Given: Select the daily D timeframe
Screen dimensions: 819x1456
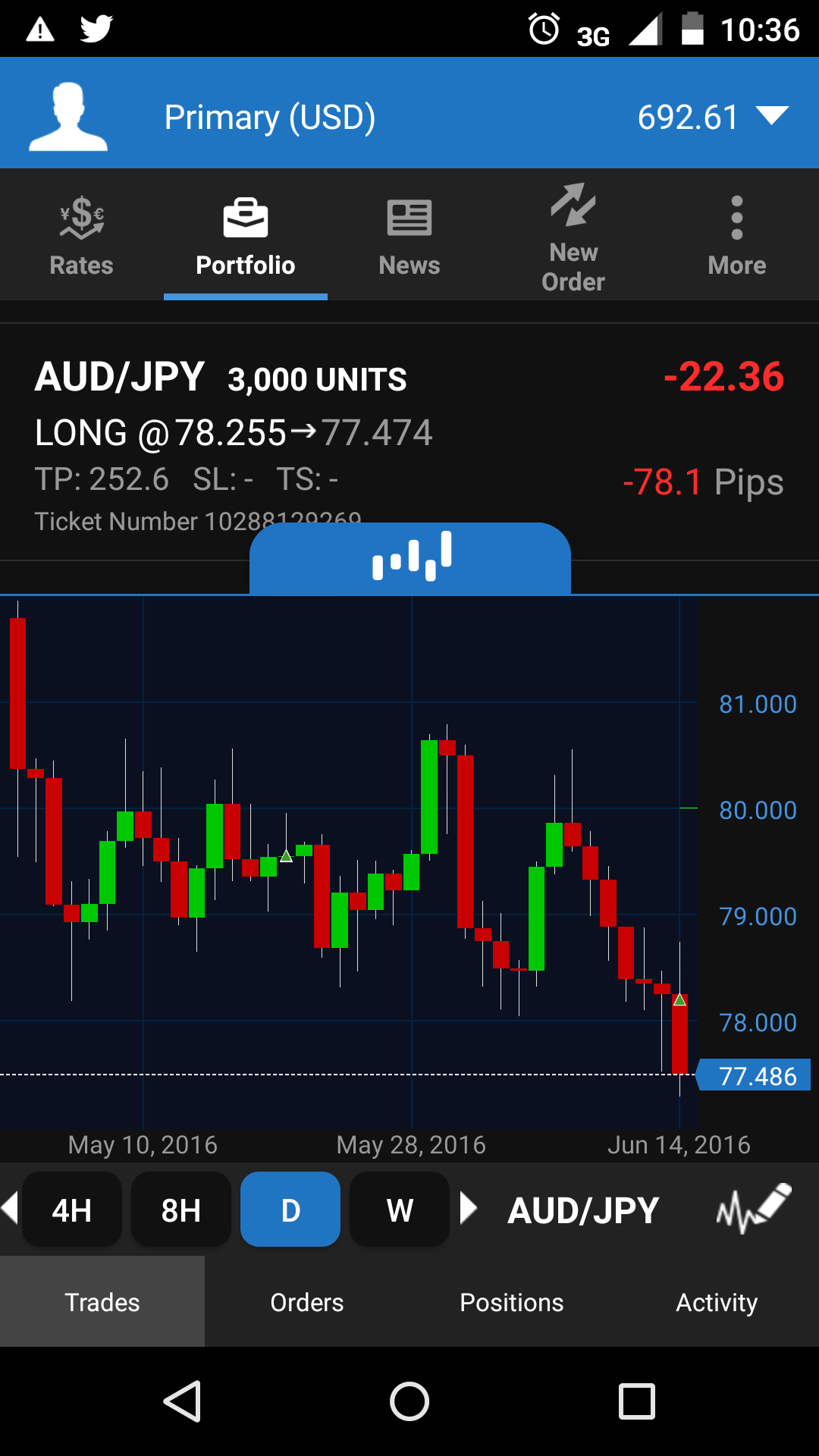Looking at the screenshot, I should tap(290, 1210).
